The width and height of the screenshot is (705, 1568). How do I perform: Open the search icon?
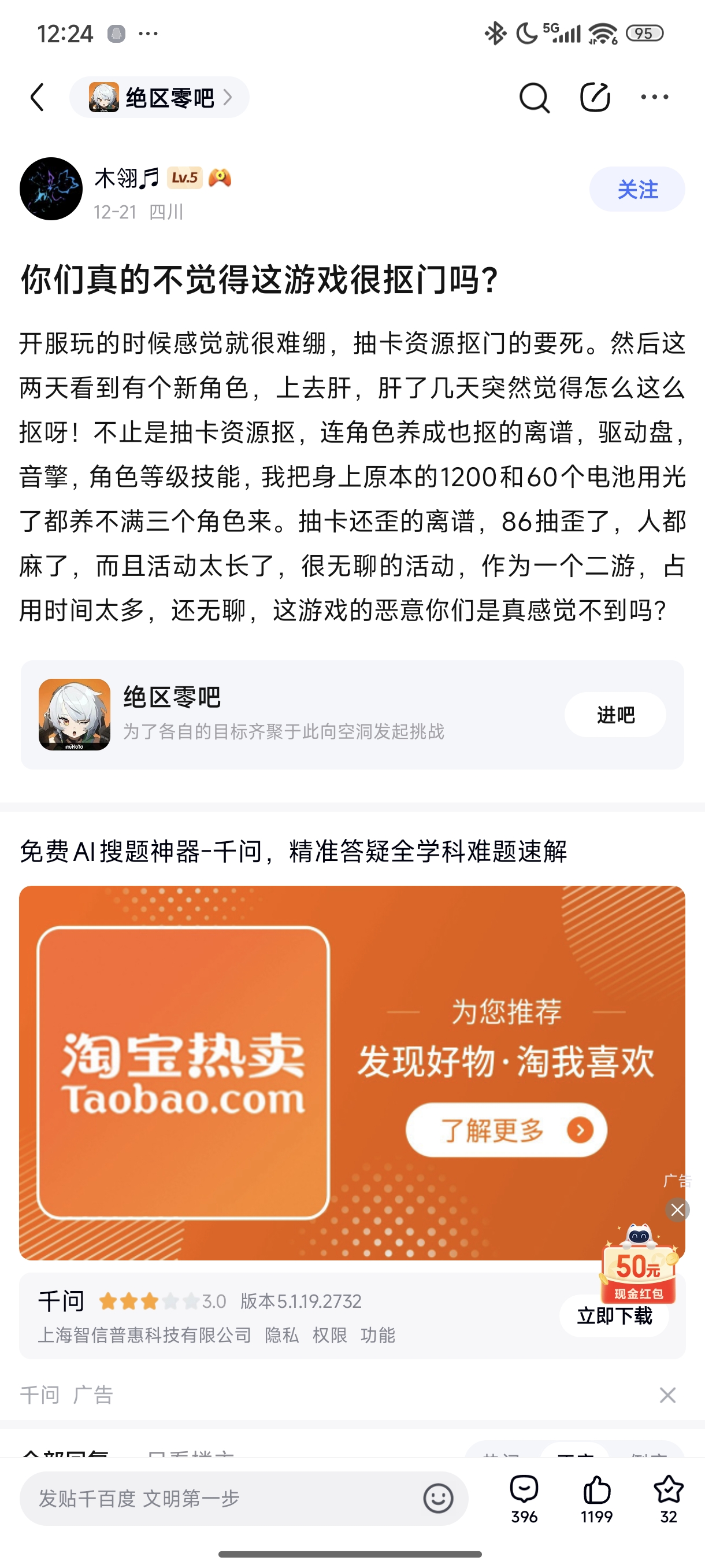click(534, 97)
